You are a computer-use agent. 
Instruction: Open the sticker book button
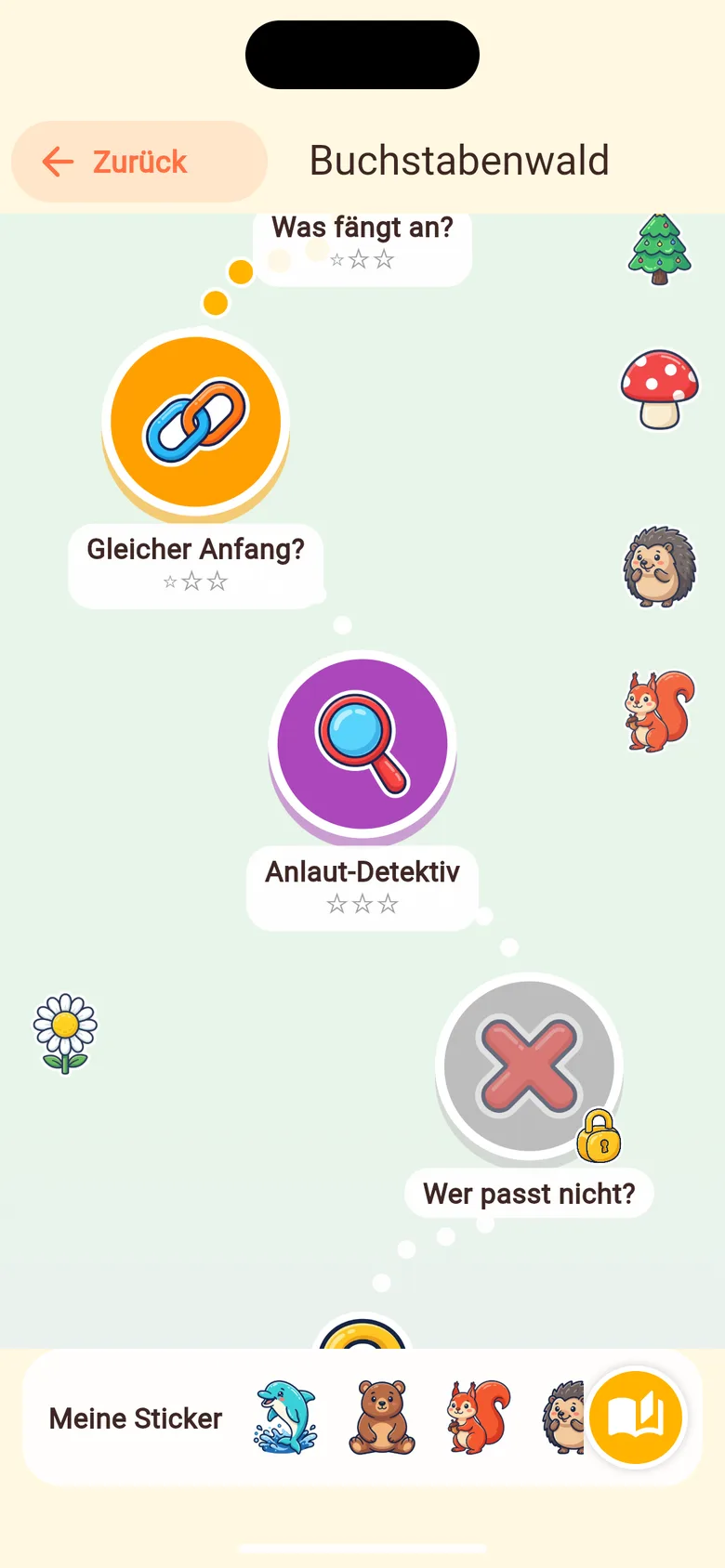tap(637, 1418)
